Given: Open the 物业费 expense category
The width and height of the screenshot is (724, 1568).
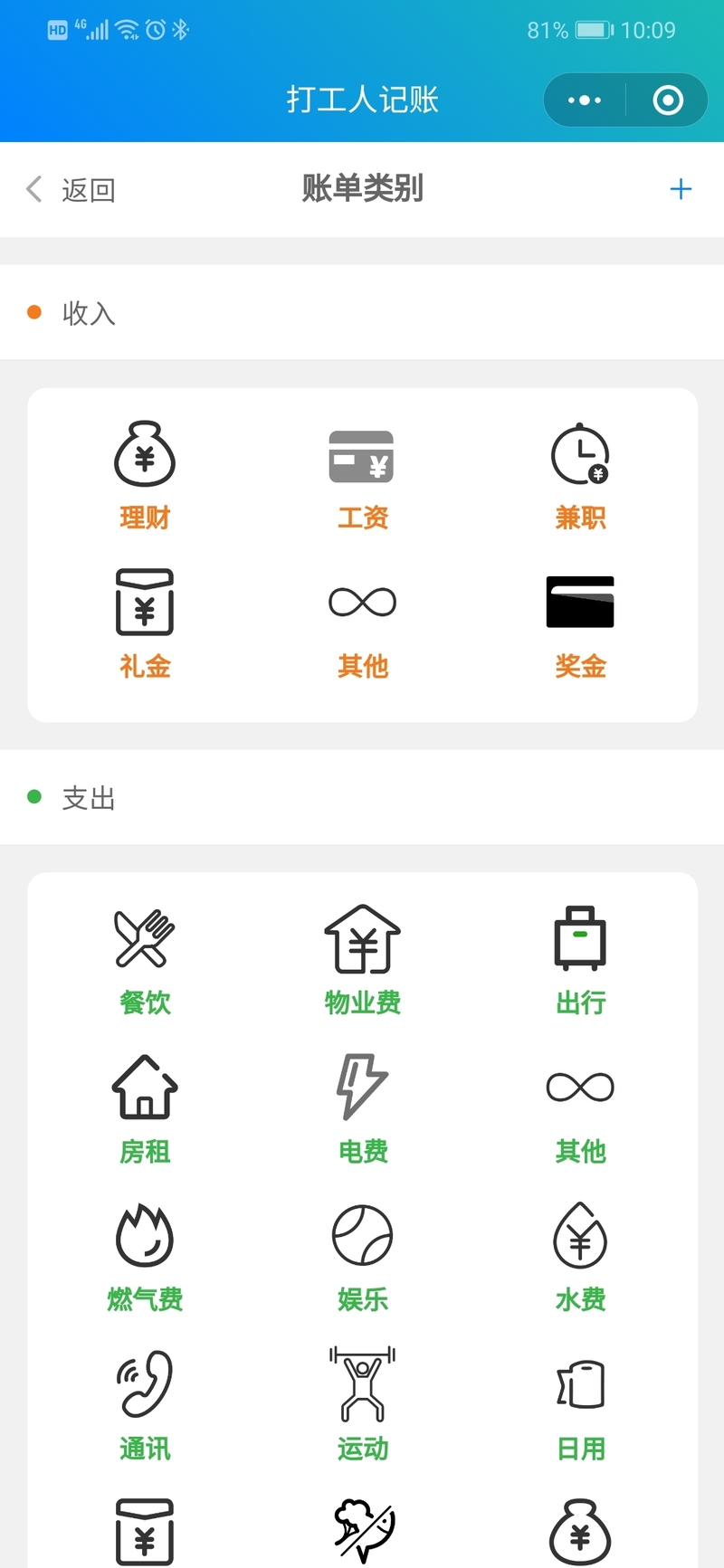Looking at the screenshot, I should (362, 961).
